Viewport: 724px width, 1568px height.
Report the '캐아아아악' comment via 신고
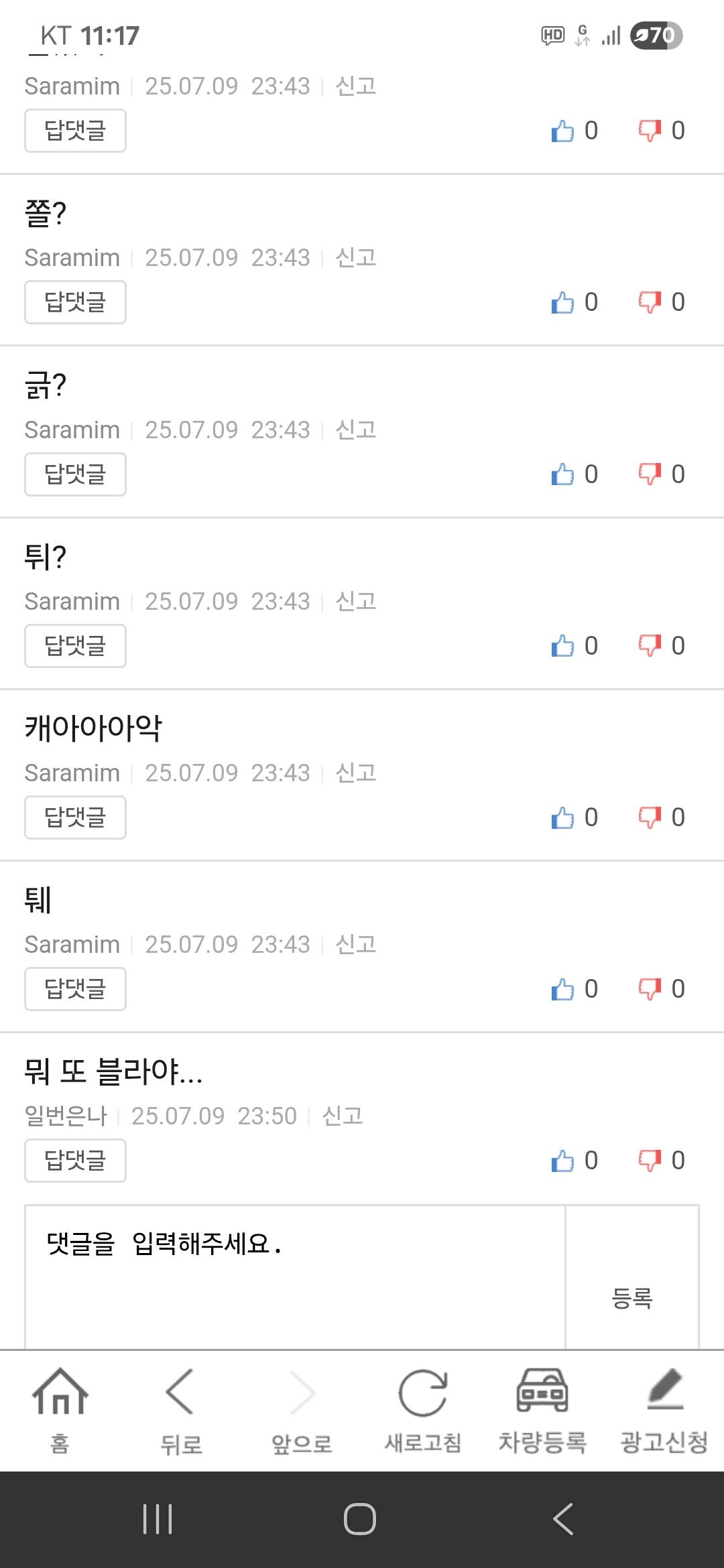pos(355,773)
